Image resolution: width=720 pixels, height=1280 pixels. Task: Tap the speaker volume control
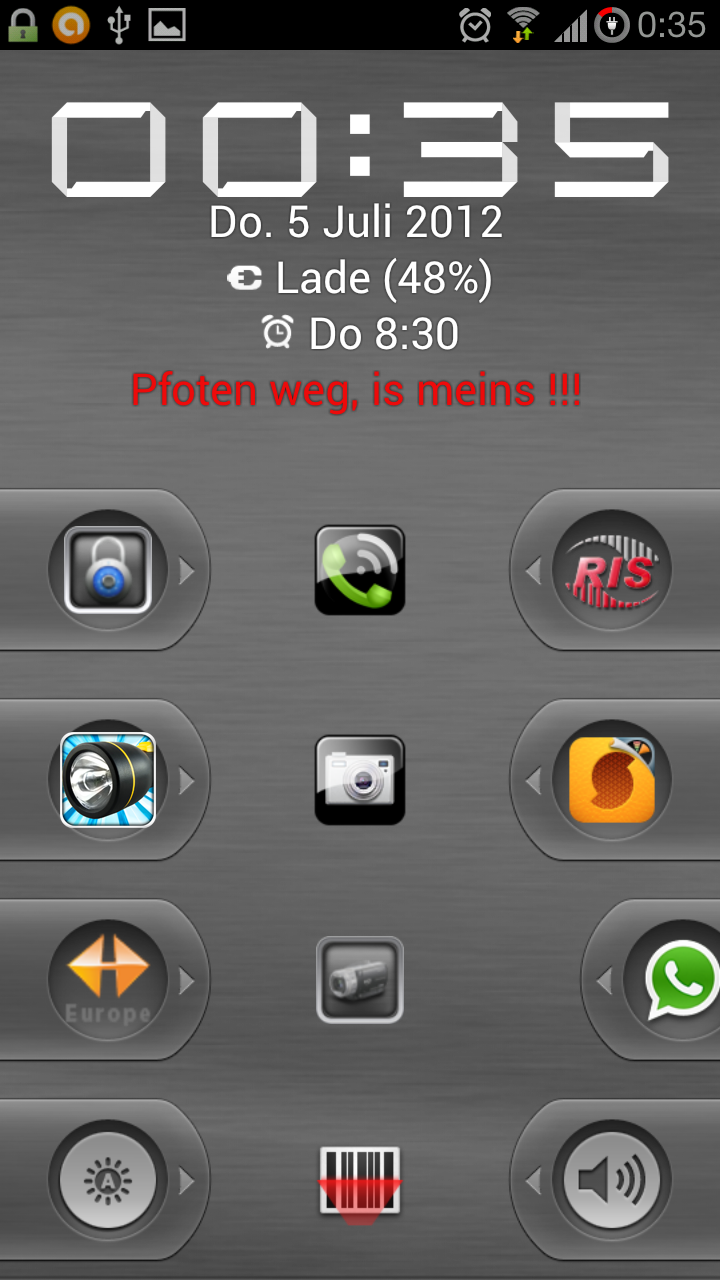(612, 1182)
